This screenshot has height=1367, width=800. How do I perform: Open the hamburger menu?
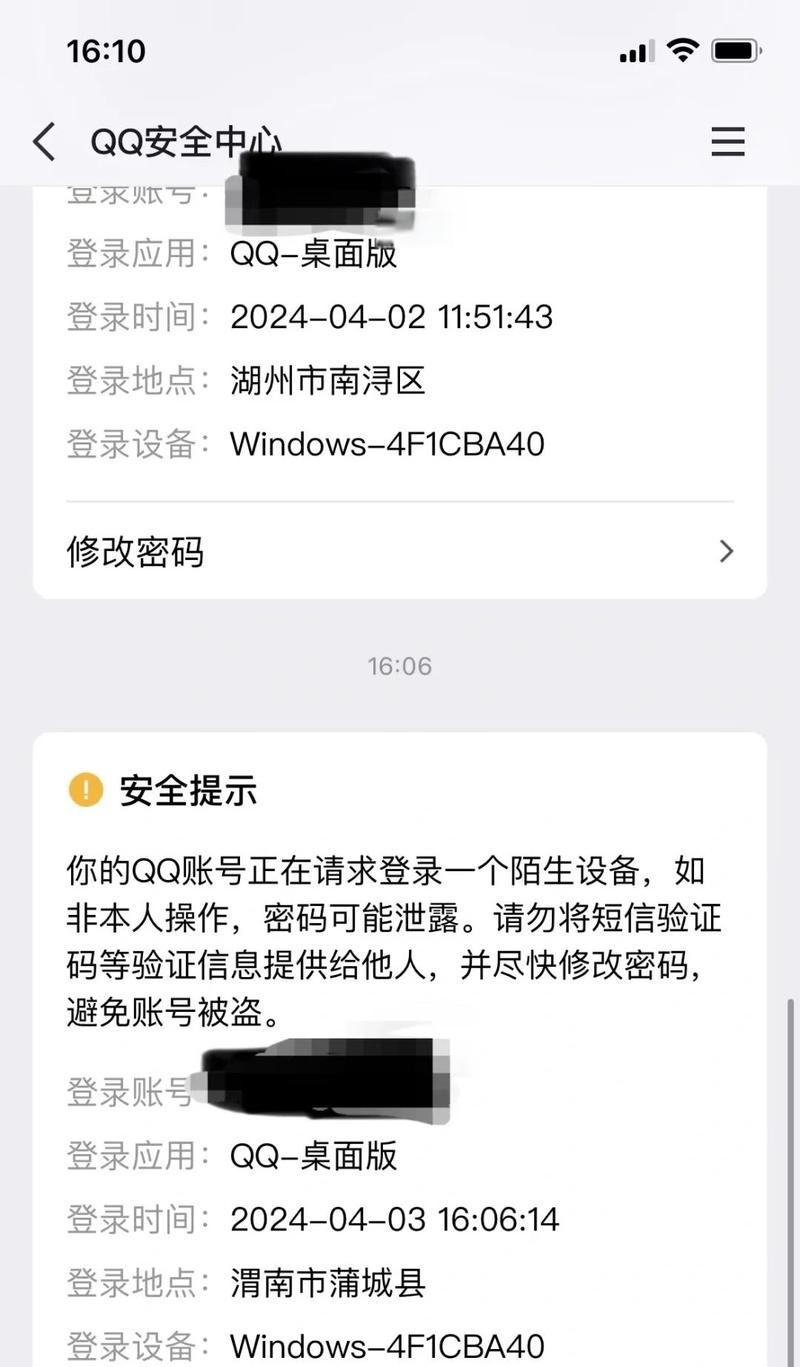[728, 142]
